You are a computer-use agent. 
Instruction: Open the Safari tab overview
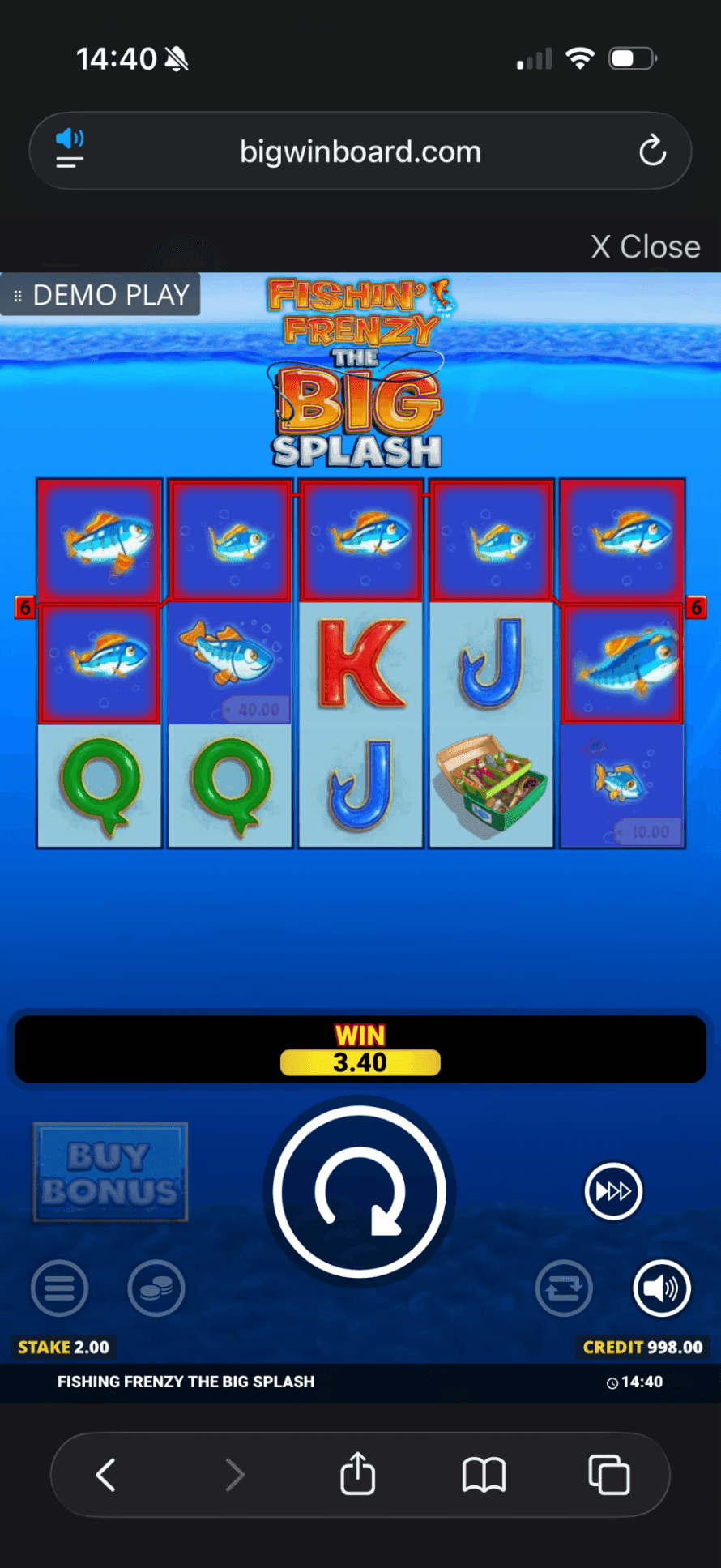pos(608,1475)
